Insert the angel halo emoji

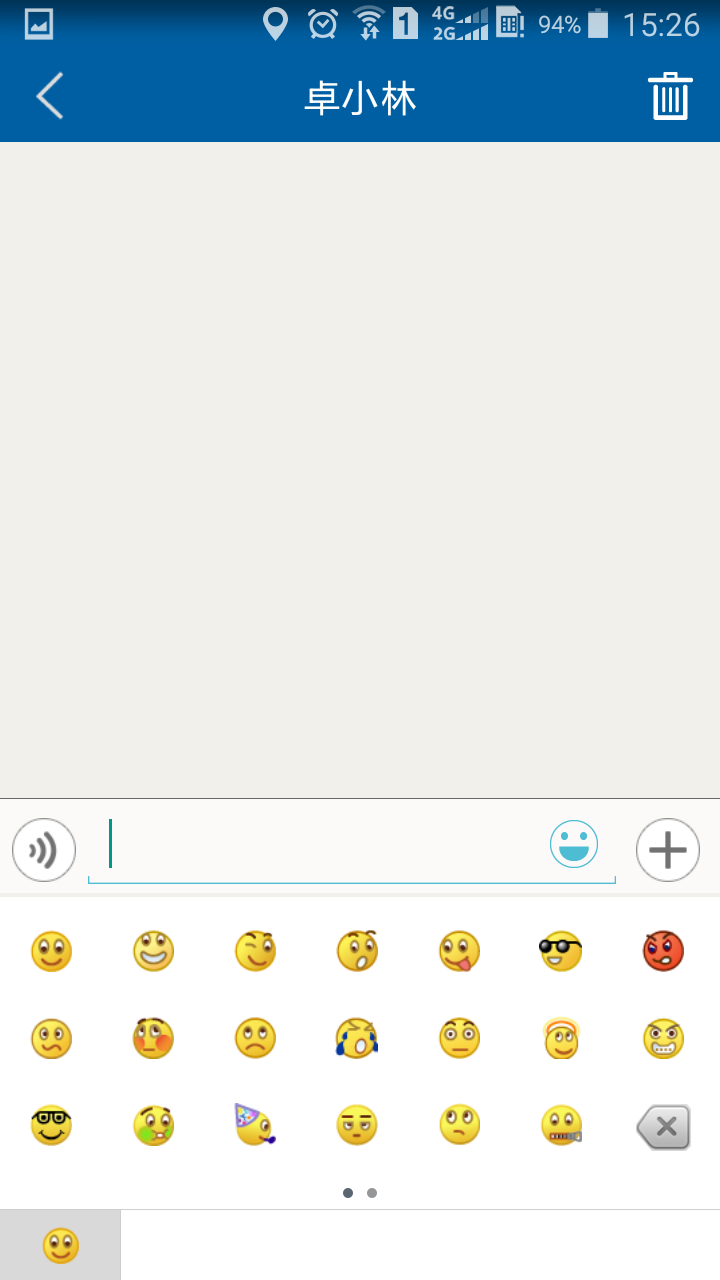[561, 1038]
